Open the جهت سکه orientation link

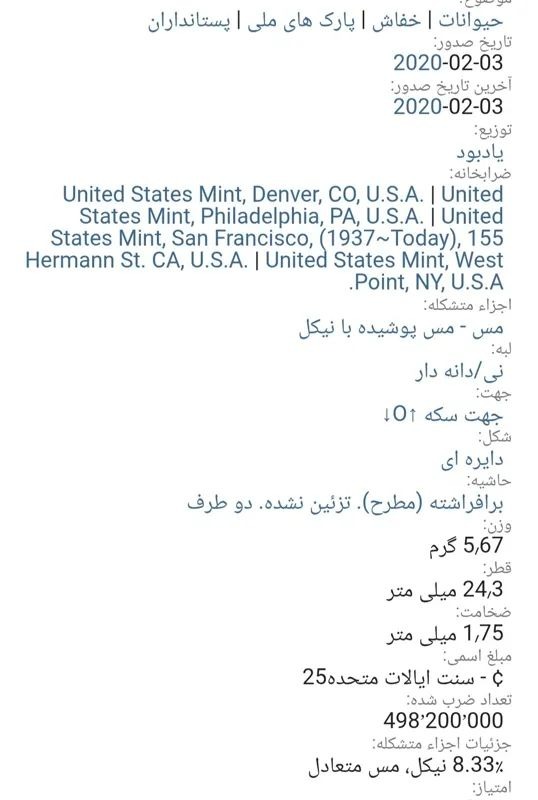pyautogui.click(x=443, y=415)
